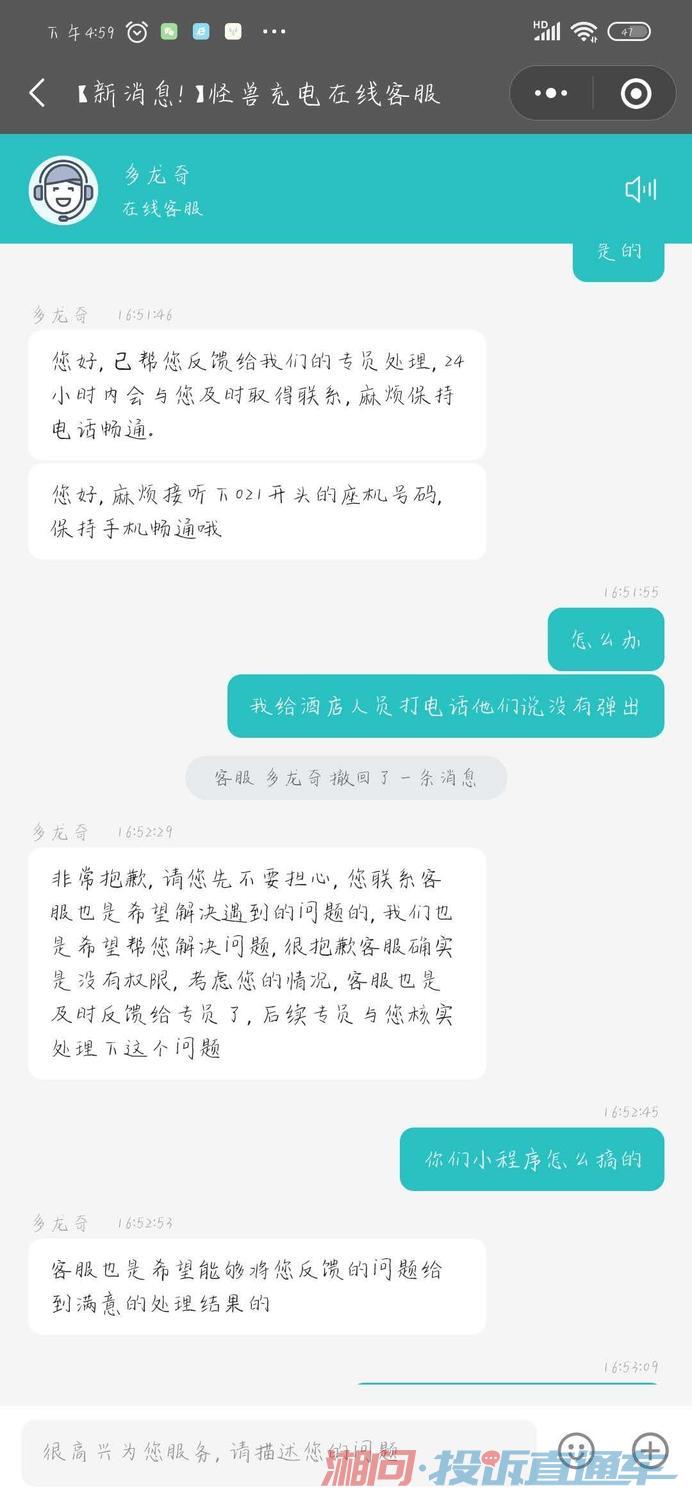This screenshot has height=1500, width=692.
Task: Open the emoji picker
Action: click(576, 1449)
